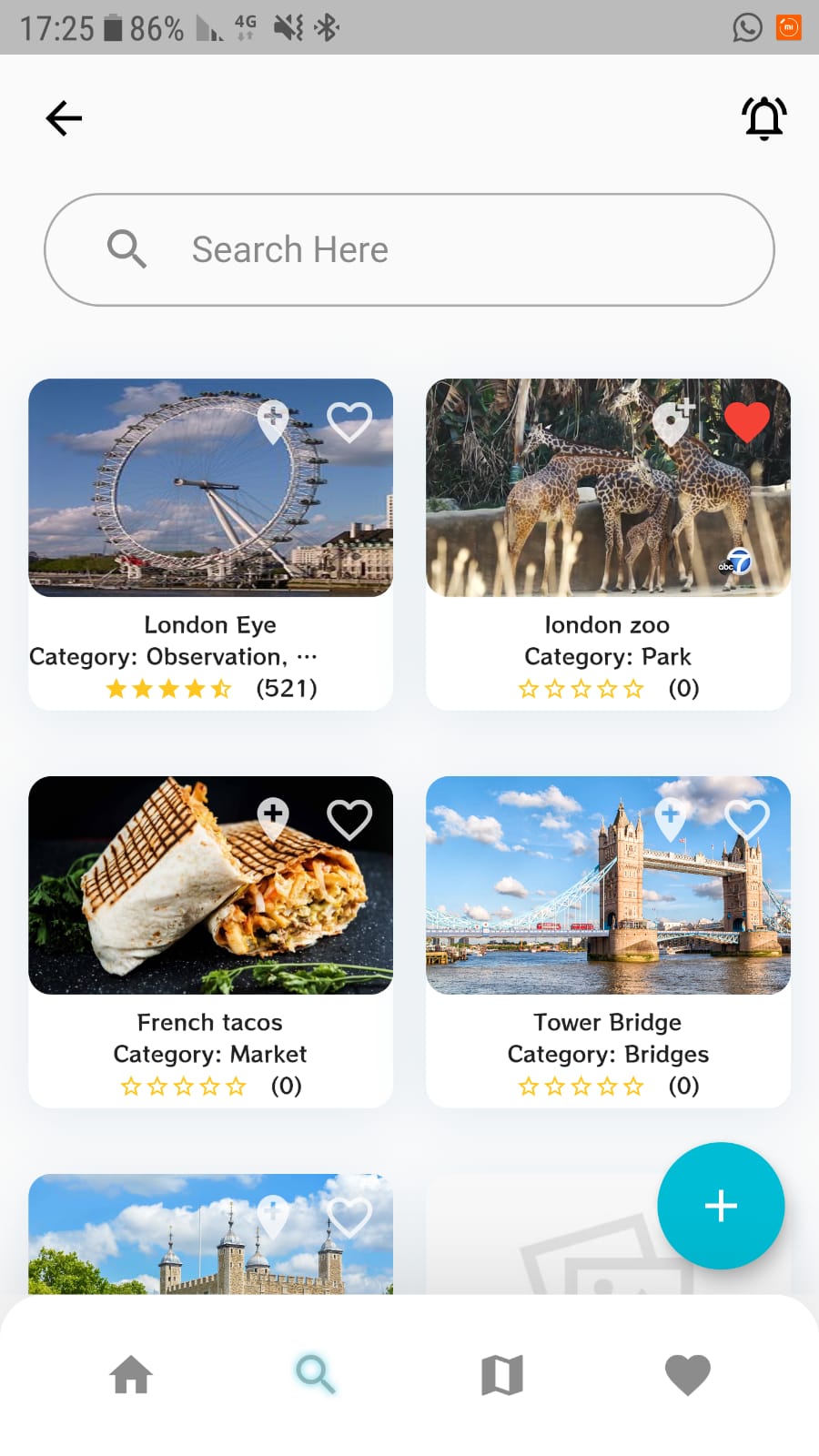Favorite London Eye with the heart icon

click(349, 421)
